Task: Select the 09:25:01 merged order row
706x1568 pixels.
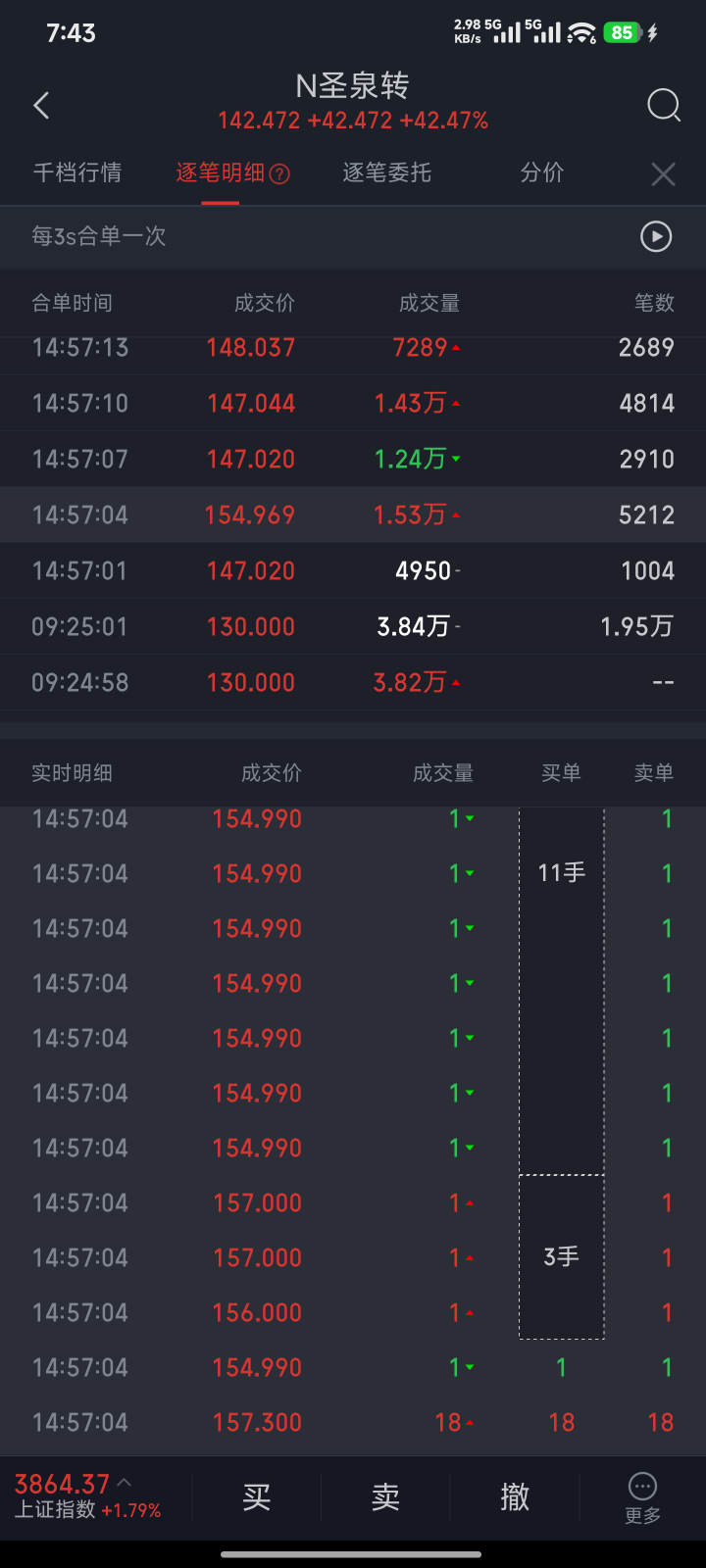Action: (x=353, y=626)
